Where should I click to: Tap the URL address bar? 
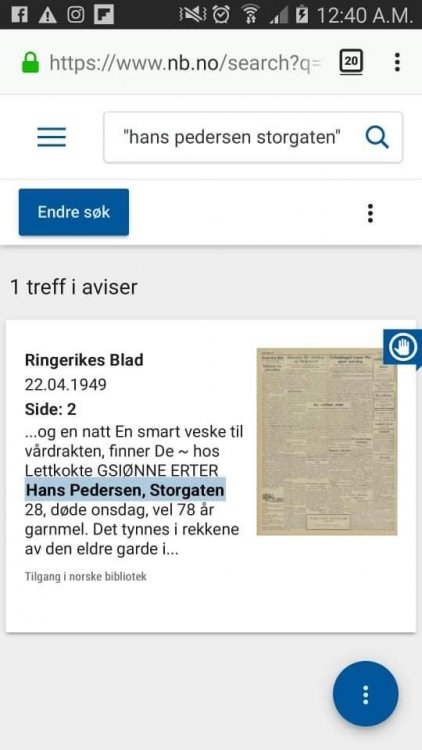(172, 62)
